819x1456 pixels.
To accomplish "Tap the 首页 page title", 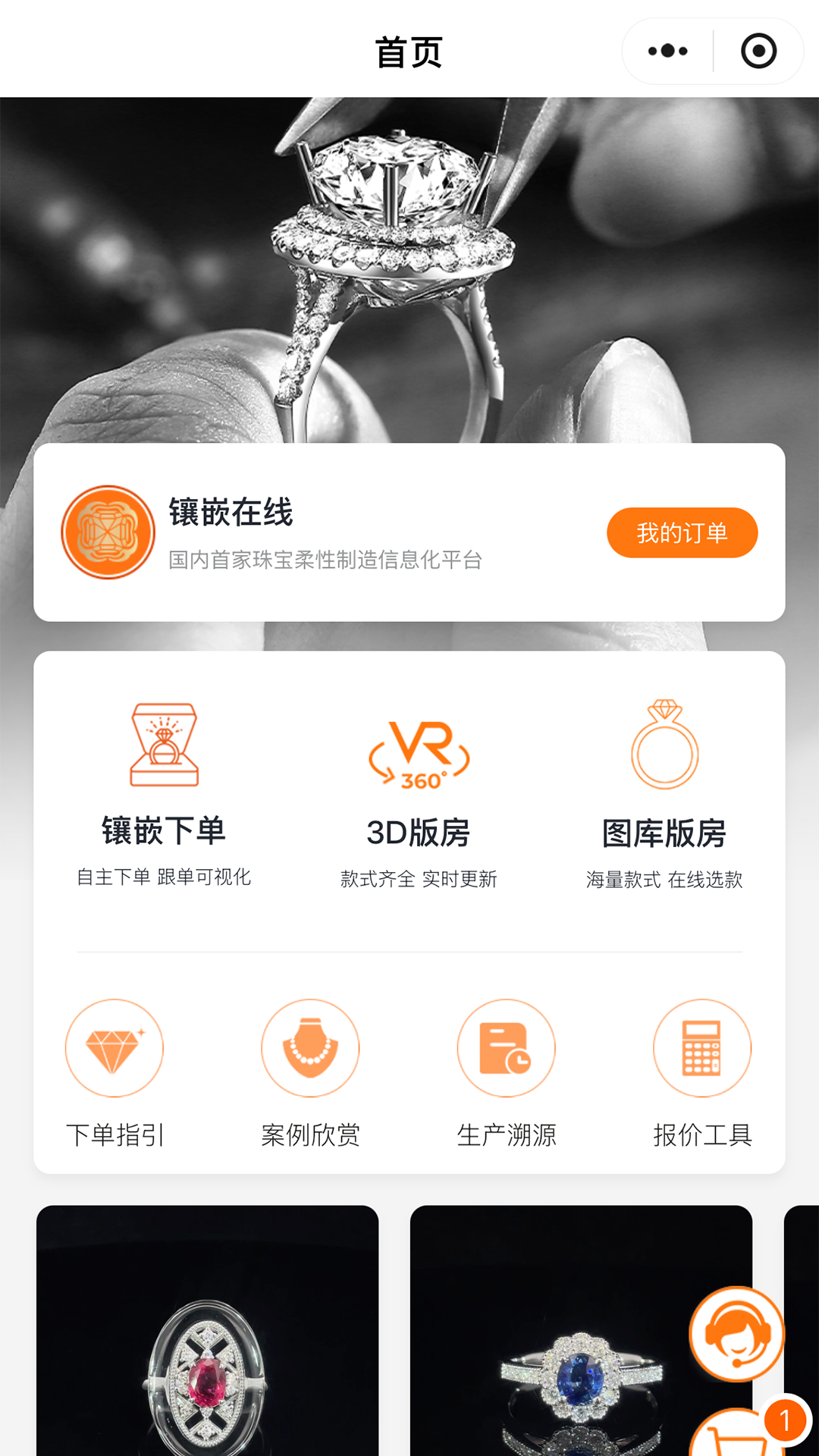I will (409, 50).
